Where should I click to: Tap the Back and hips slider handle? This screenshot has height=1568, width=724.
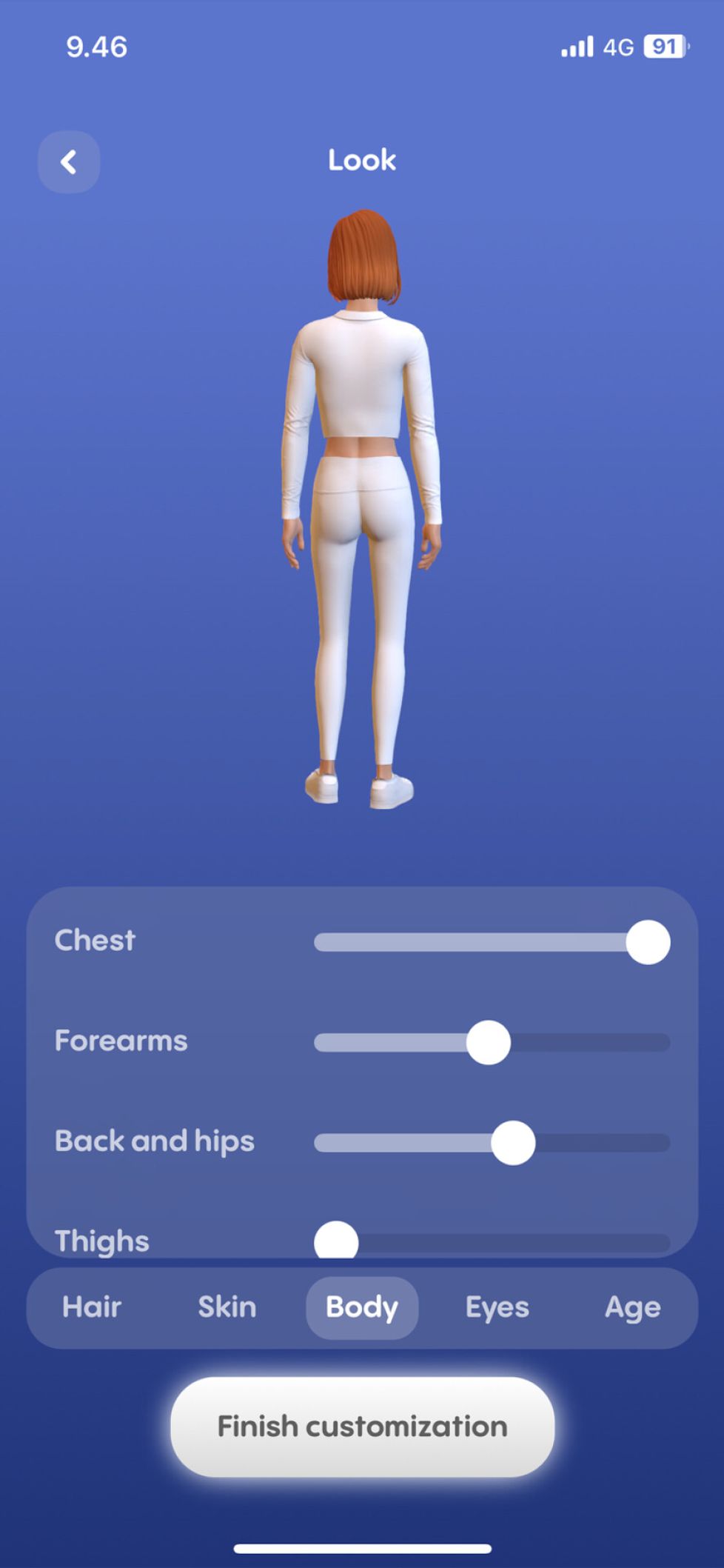click(x=513, y=1143)
